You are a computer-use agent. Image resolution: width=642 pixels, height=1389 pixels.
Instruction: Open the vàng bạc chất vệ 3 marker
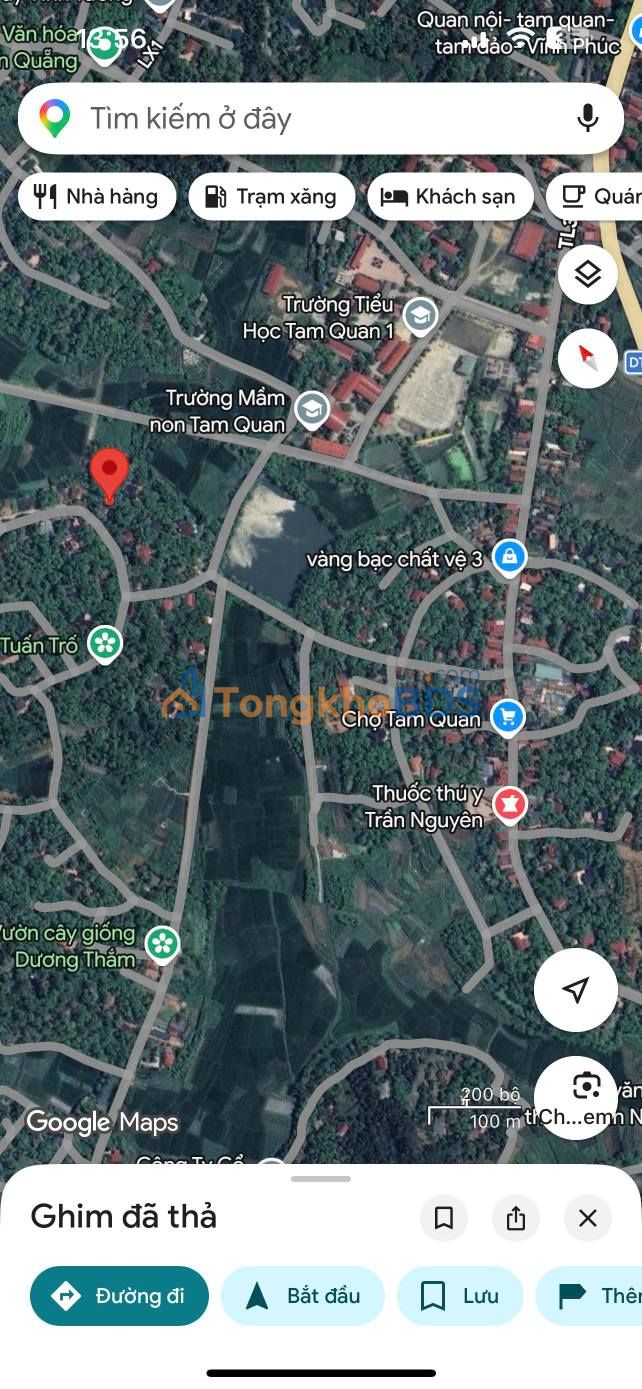(x=509, y=556)
